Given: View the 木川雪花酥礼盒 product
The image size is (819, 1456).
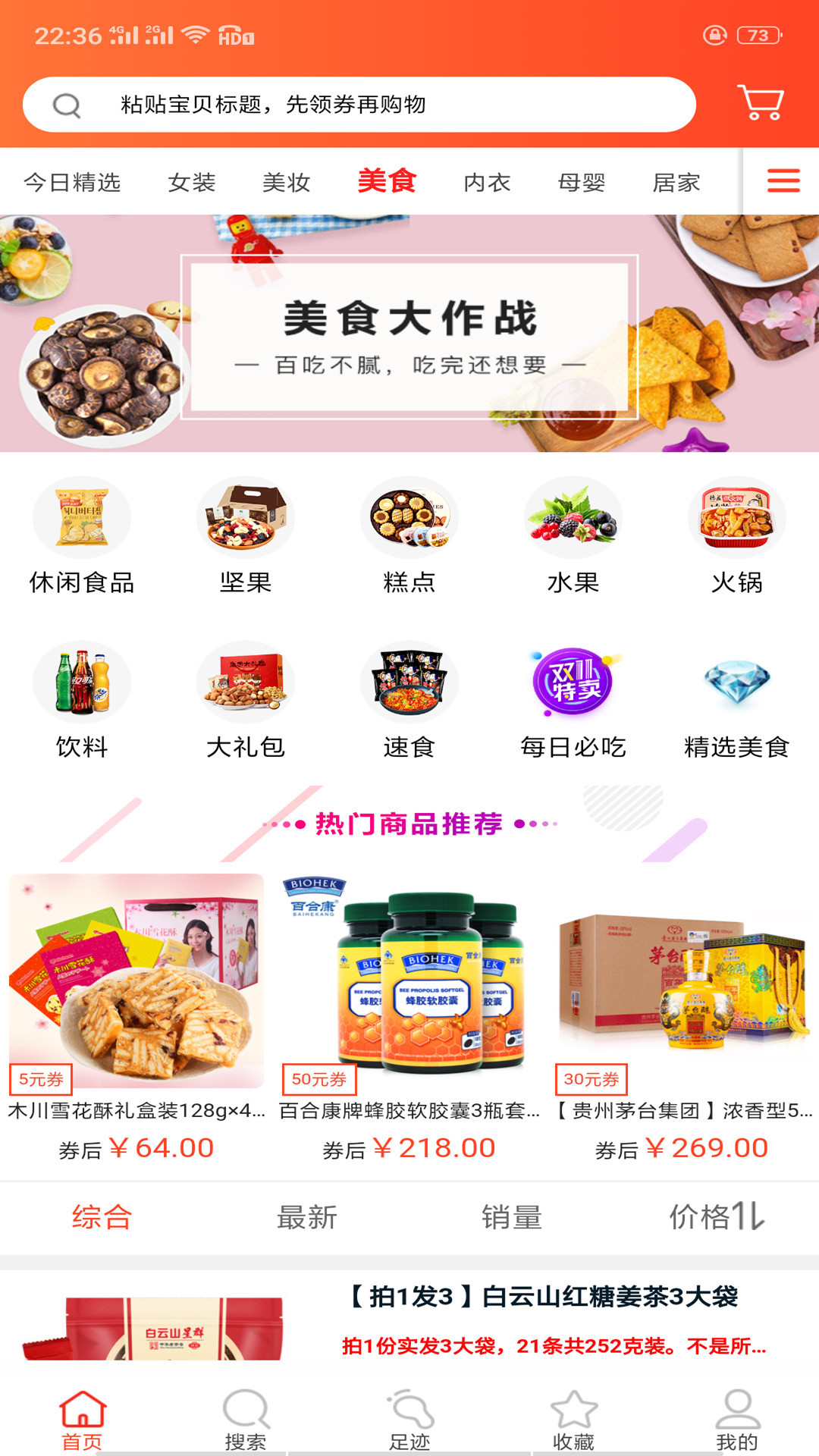Looking at the screenshot, I should click(x=136, y=1016).
